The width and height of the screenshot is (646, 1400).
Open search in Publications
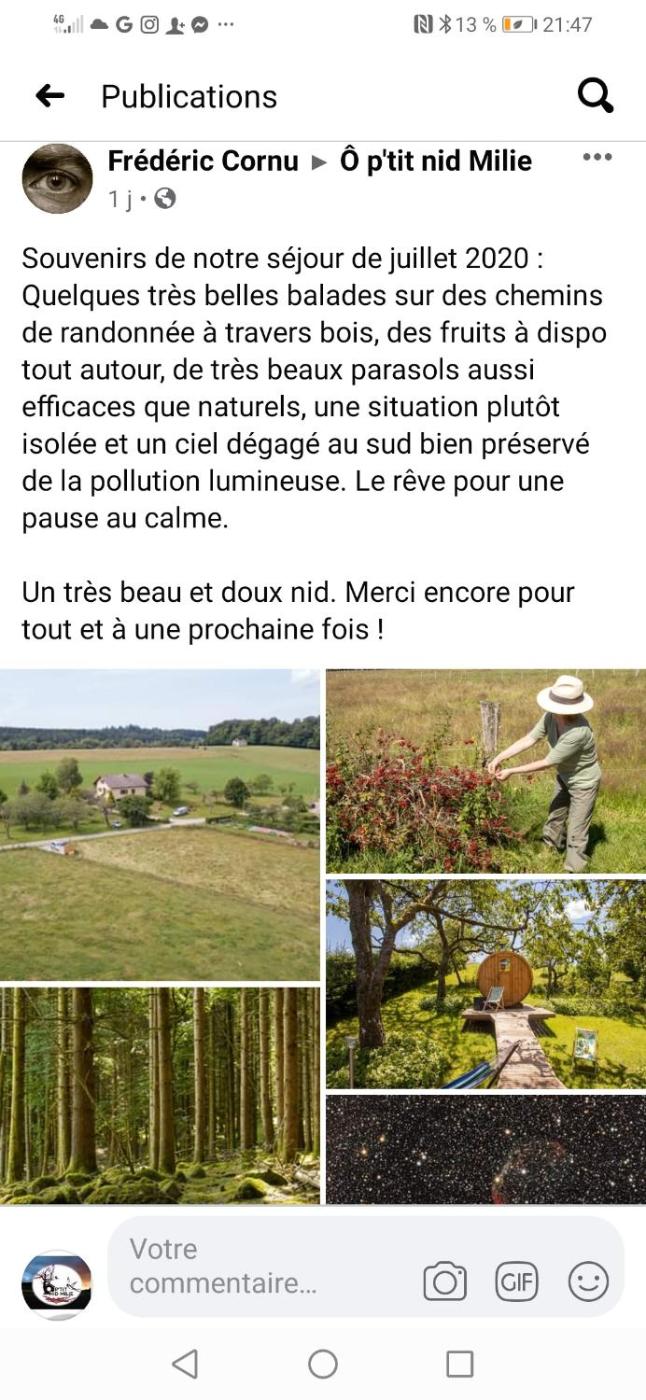point(595,96)
